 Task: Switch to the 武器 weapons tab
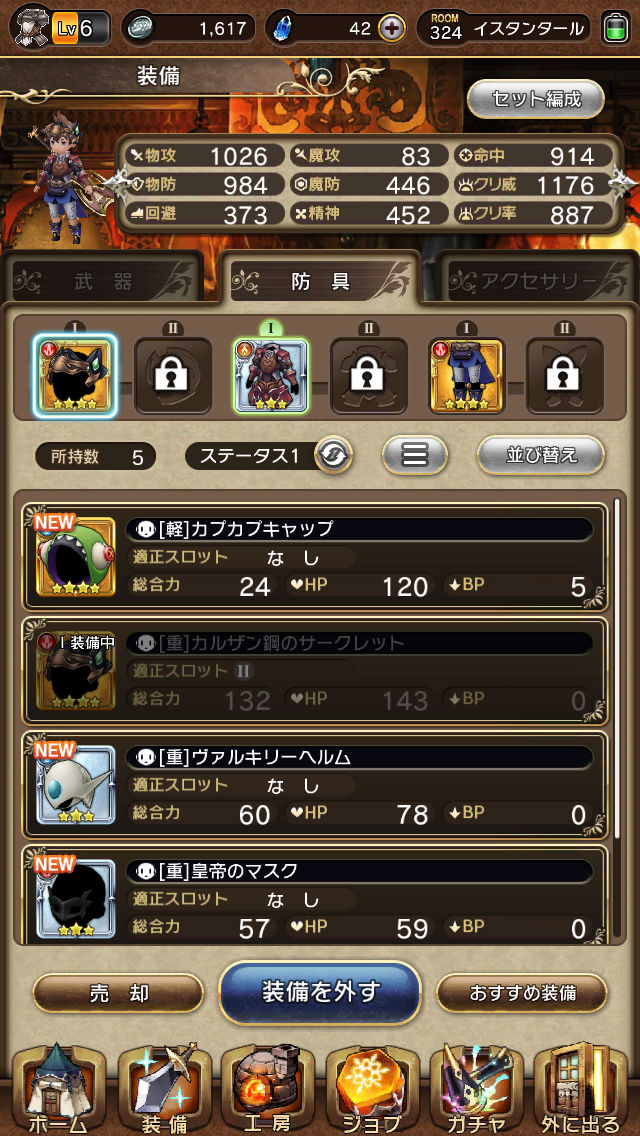pyautogui.click(x=104, y=282)
